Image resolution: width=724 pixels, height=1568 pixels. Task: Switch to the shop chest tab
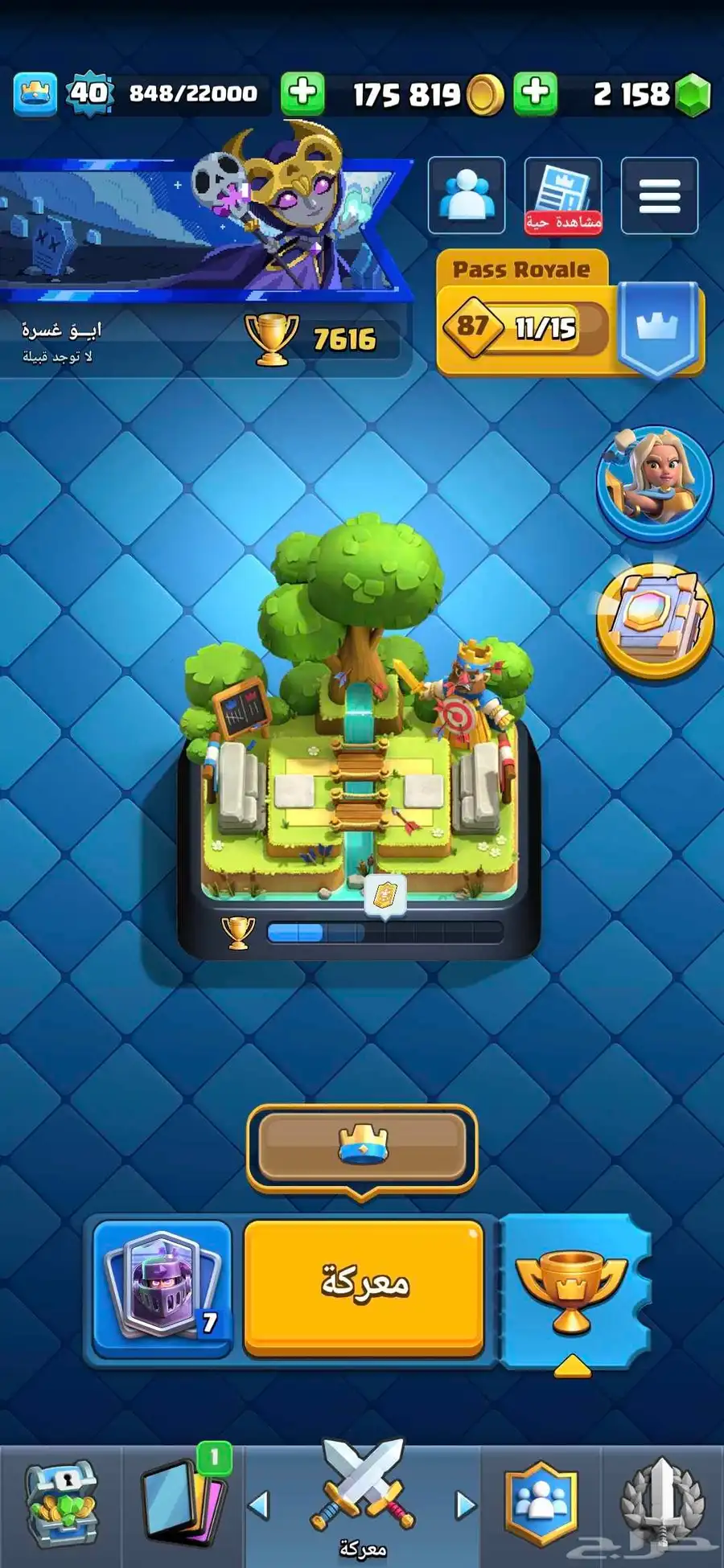point(61,1504)
